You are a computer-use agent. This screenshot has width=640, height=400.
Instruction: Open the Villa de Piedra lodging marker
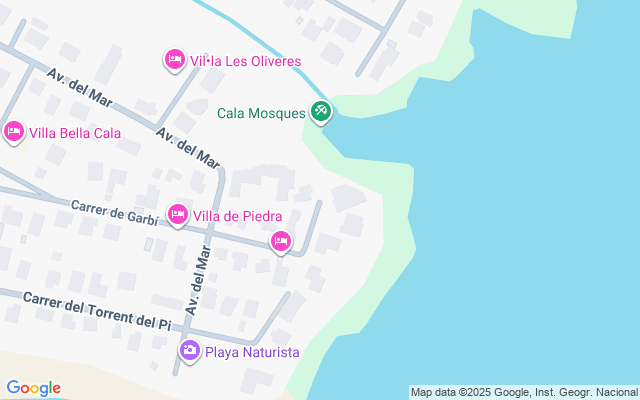[178, 215]
